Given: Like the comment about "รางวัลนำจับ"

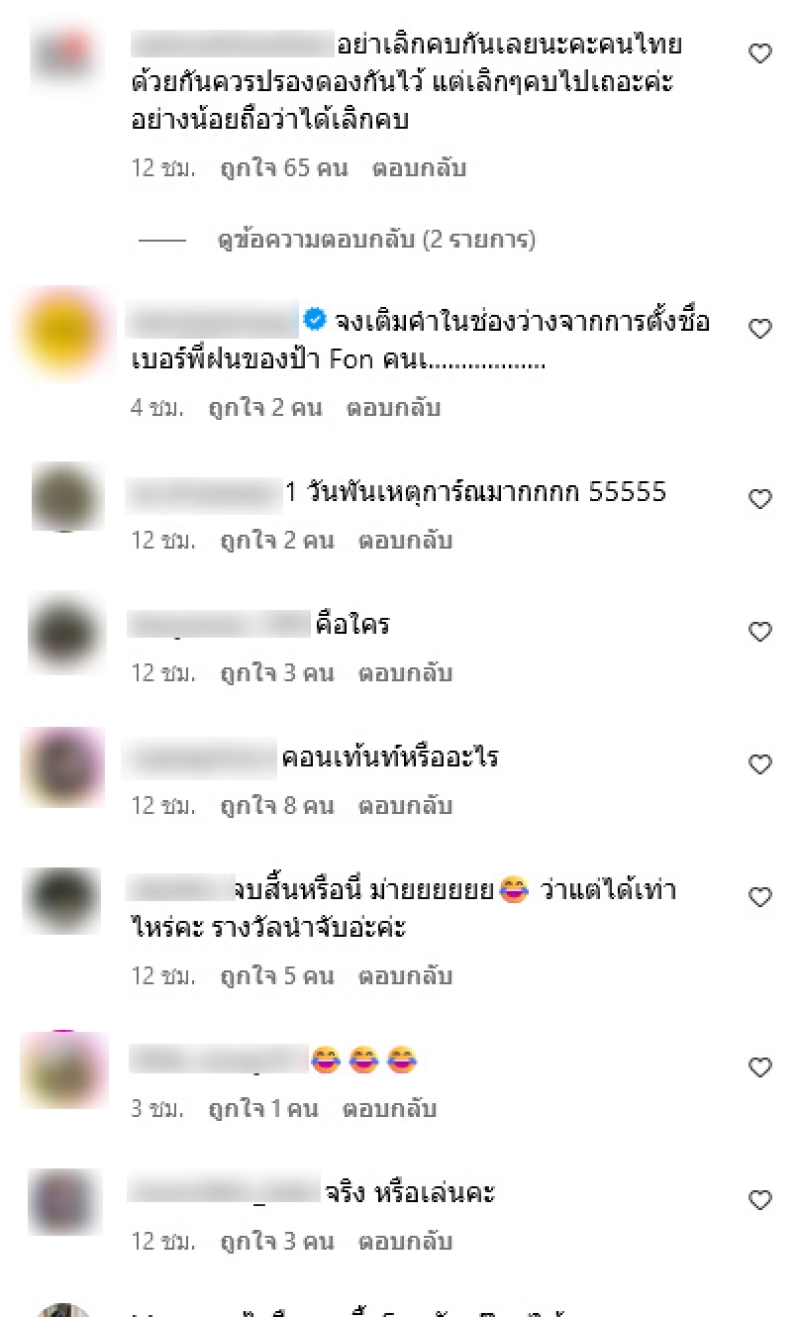Looking at the screenshot, I should [x=760, y=897].
